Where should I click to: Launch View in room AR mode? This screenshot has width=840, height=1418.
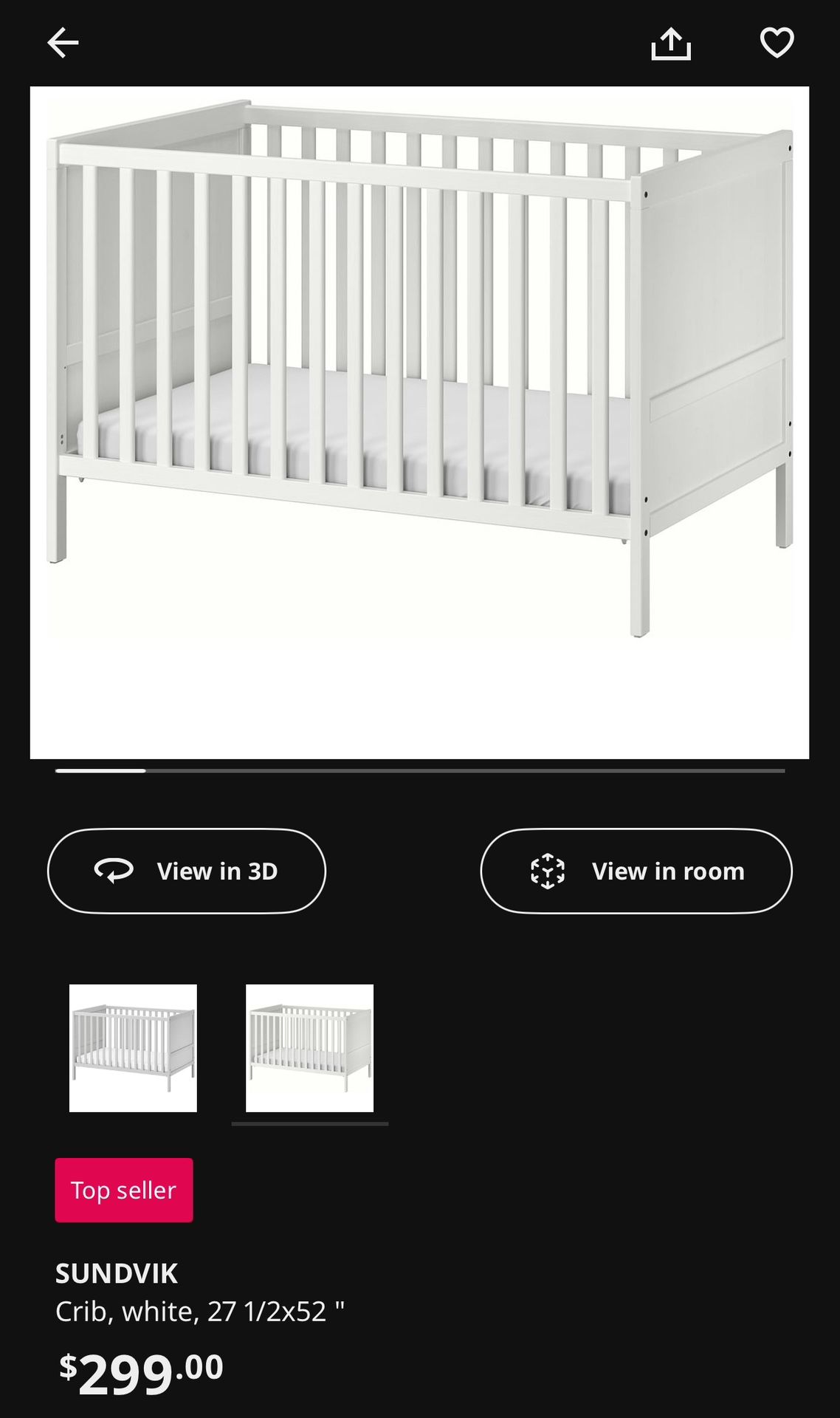click(636, 871)
